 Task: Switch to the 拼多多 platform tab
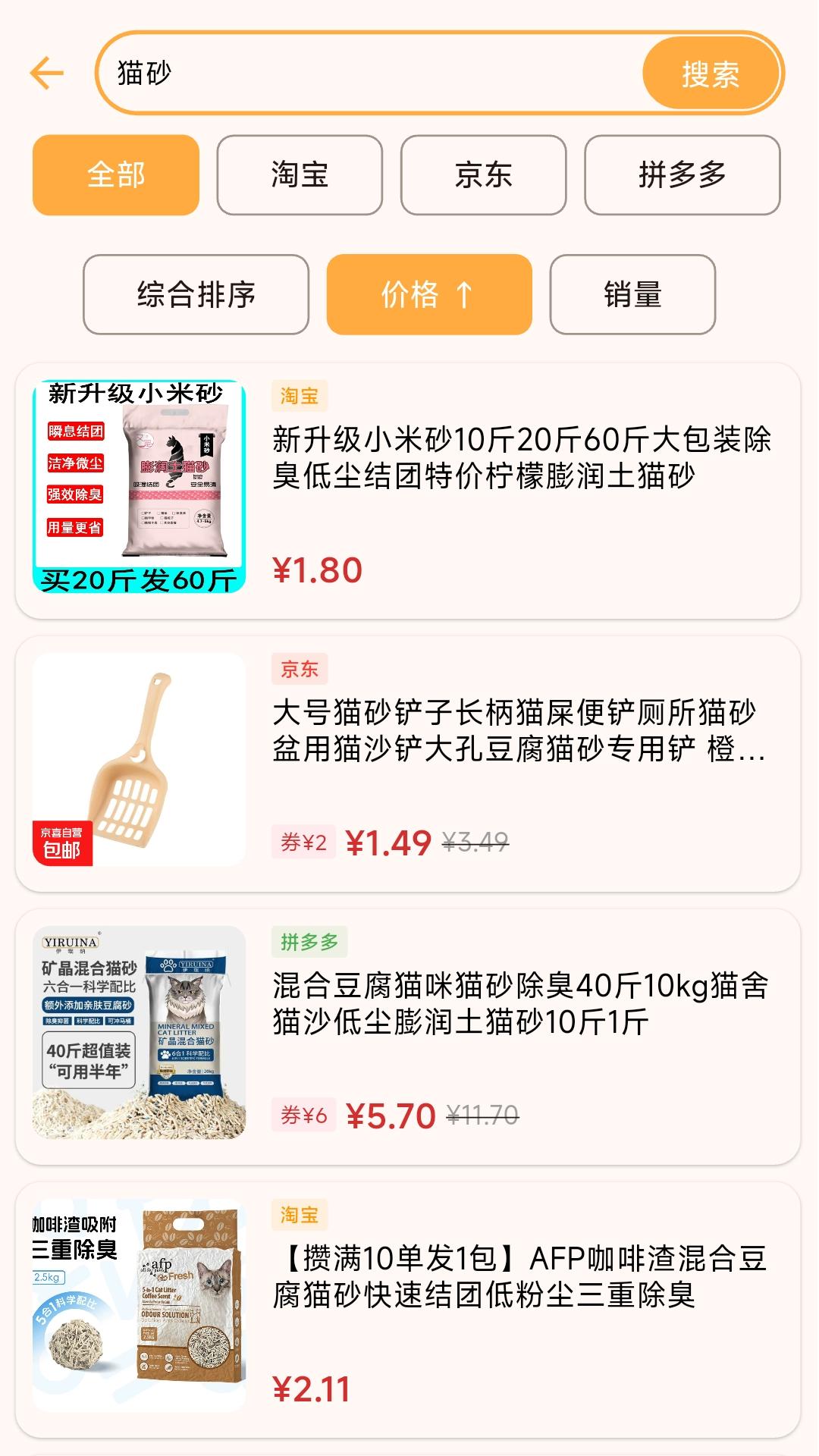tap(681, 175)
